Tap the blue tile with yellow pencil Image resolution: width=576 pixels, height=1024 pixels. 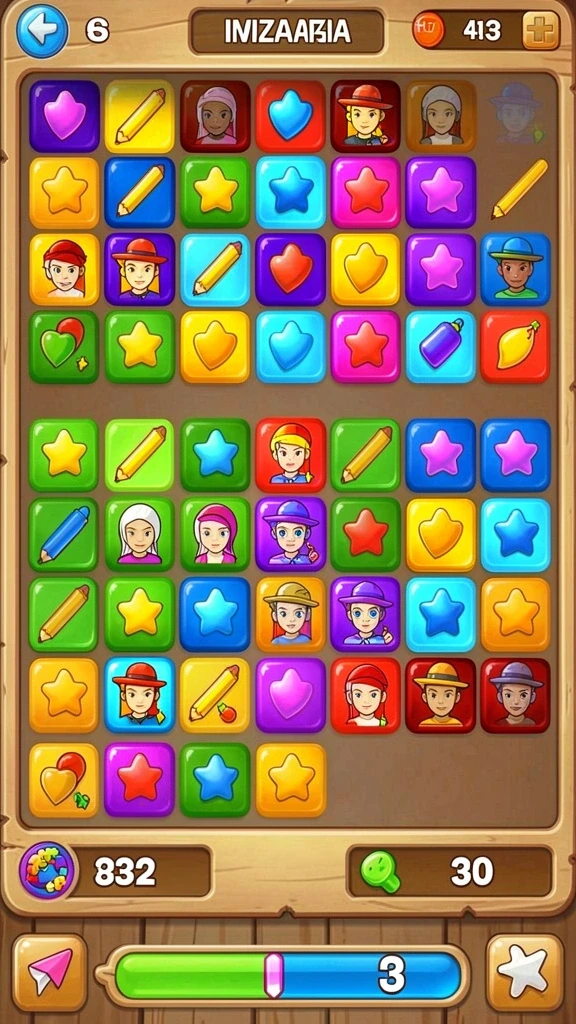140,192
